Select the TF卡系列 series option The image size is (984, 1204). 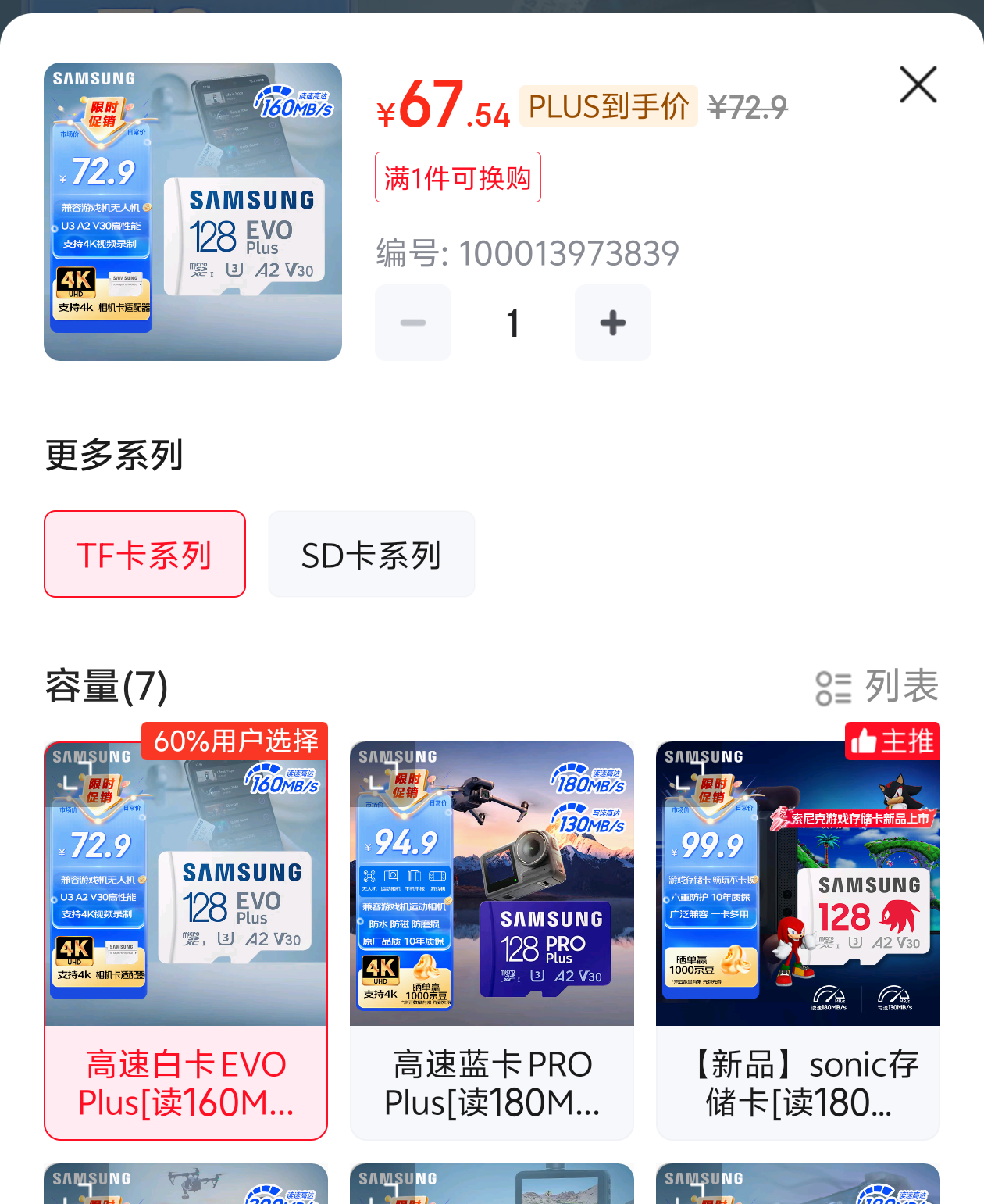(x=144, y=553)
